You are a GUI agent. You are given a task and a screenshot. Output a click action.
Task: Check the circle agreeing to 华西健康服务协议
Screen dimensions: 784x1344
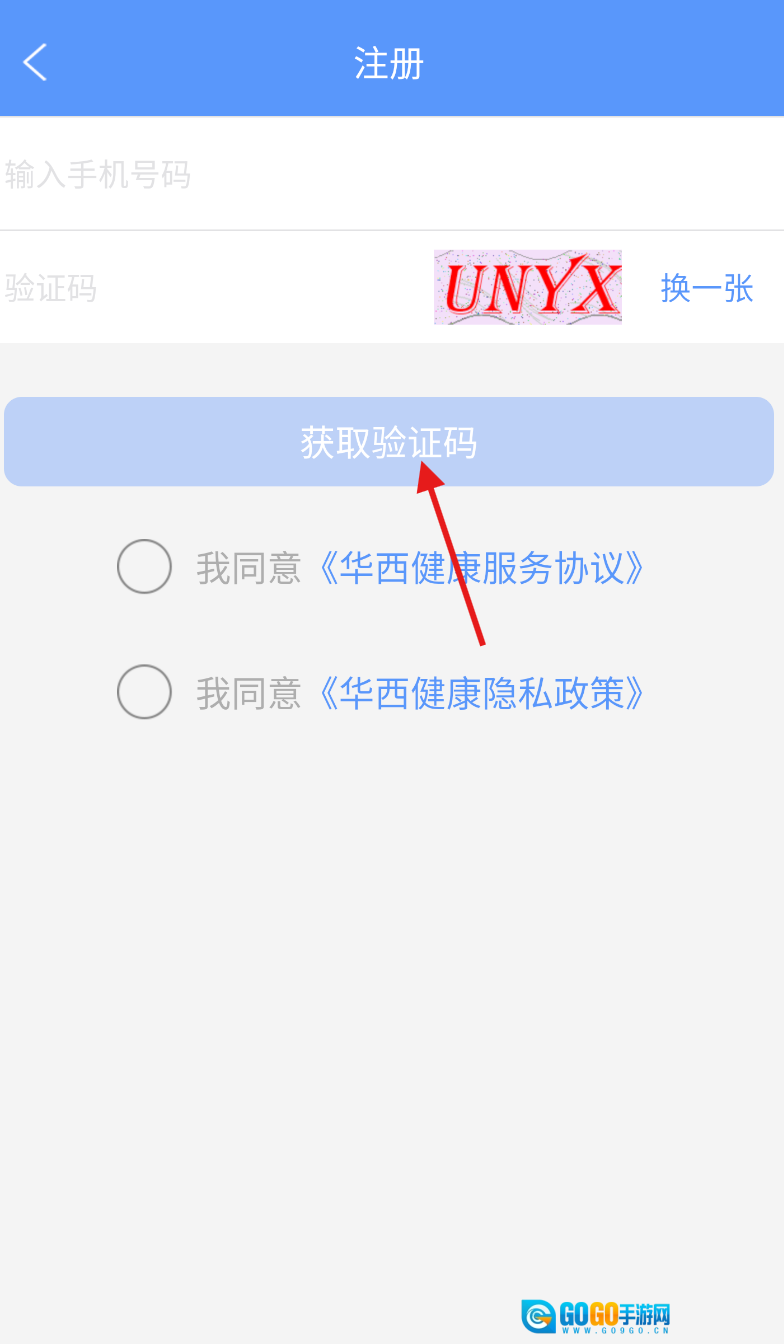pos(144,567)
